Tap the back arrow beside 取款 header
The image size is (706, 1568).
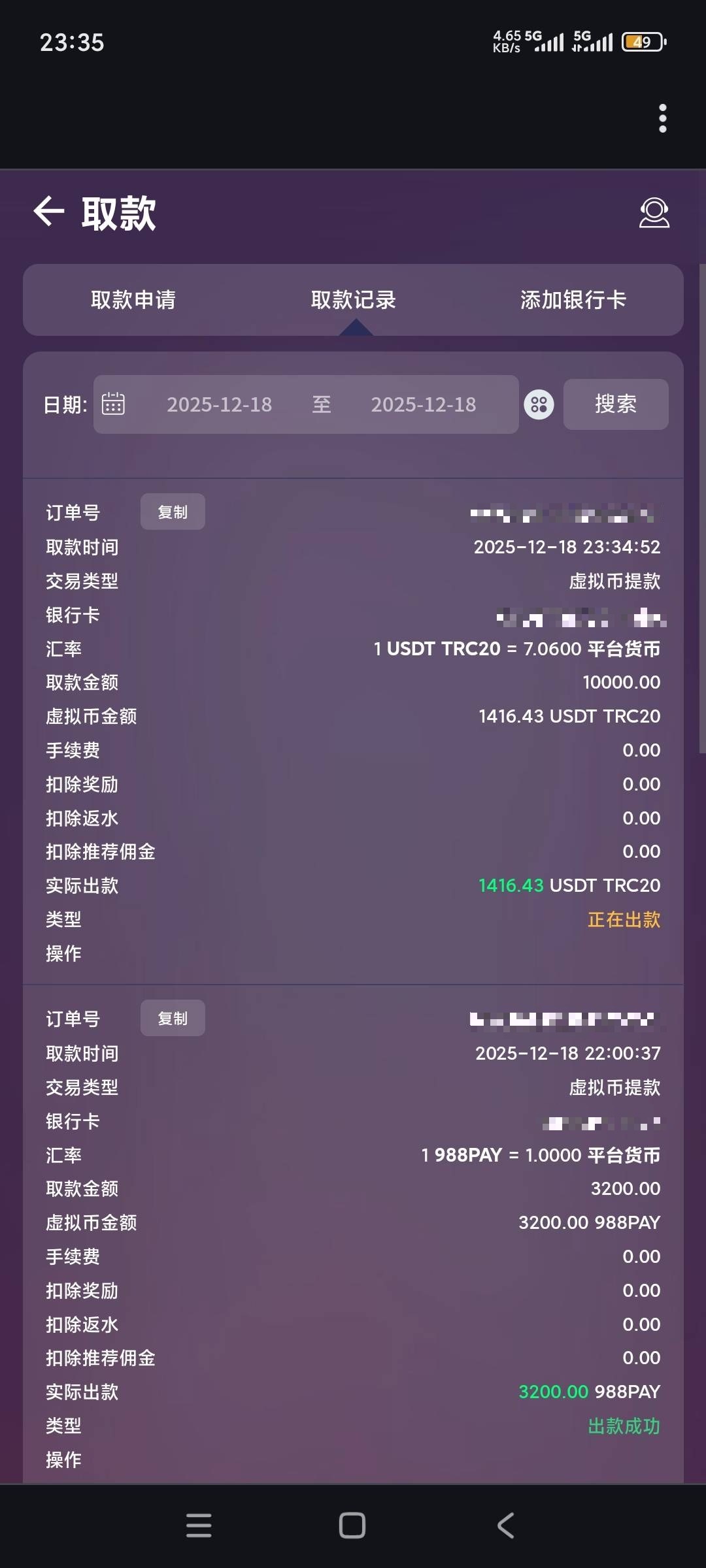pos(48,211)
